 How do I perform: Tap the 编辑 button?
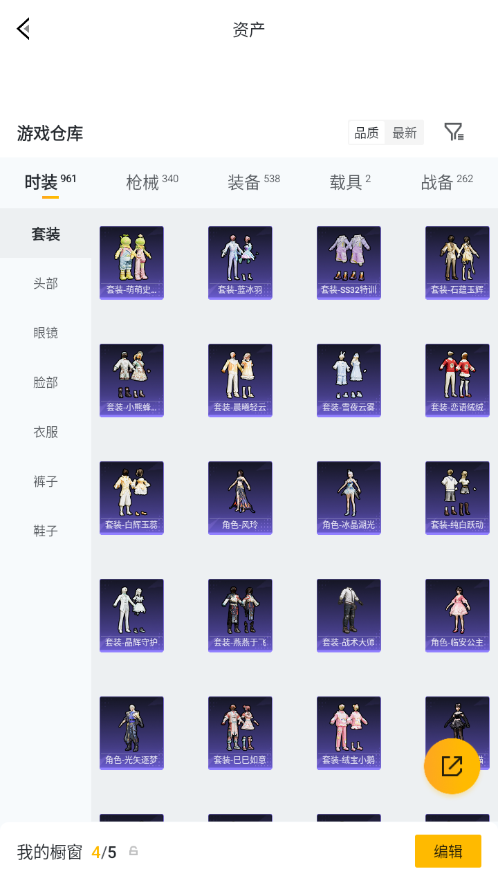[x=448, y=851]
